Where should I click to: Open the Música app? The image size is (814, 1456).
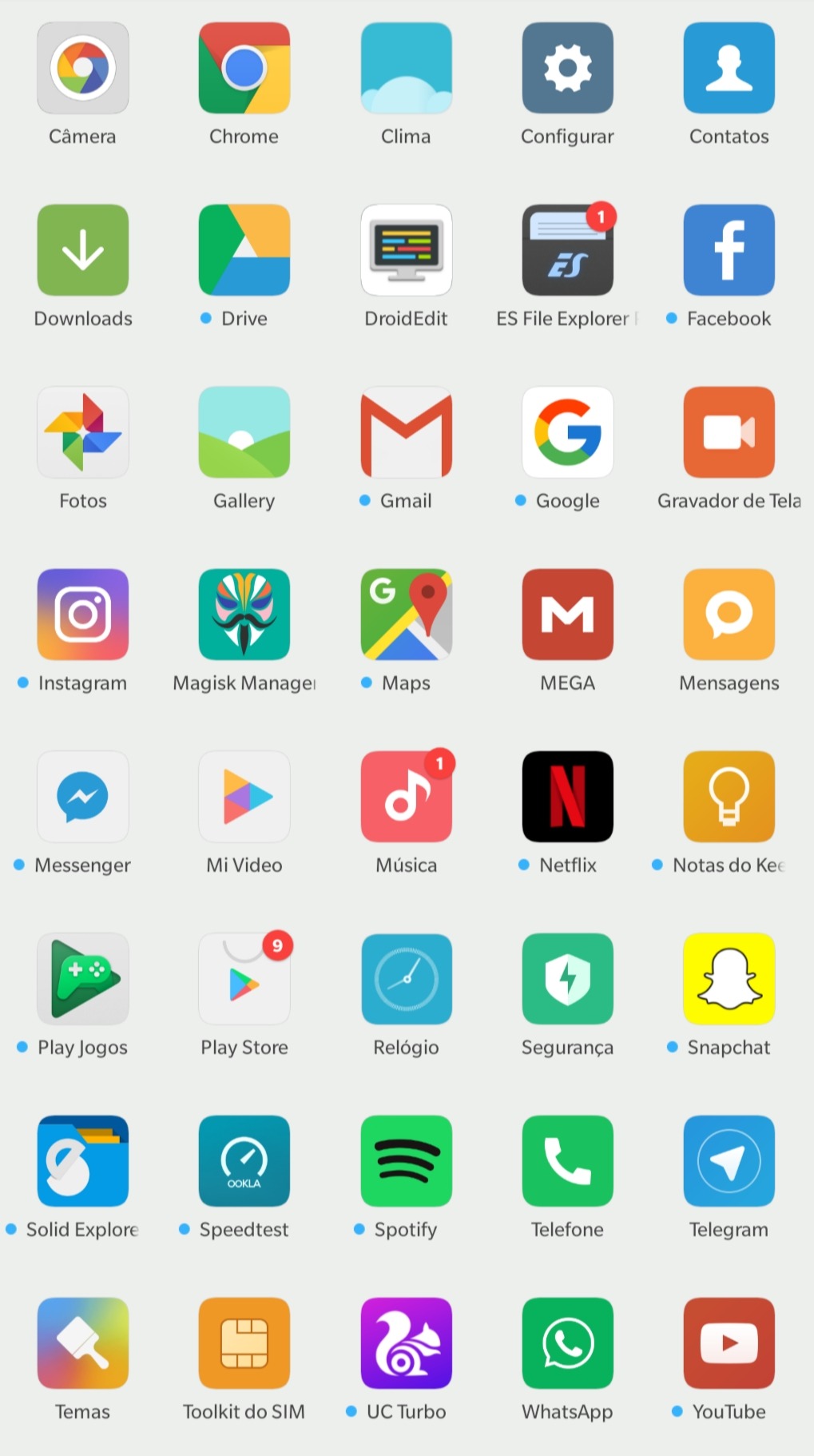406,797
